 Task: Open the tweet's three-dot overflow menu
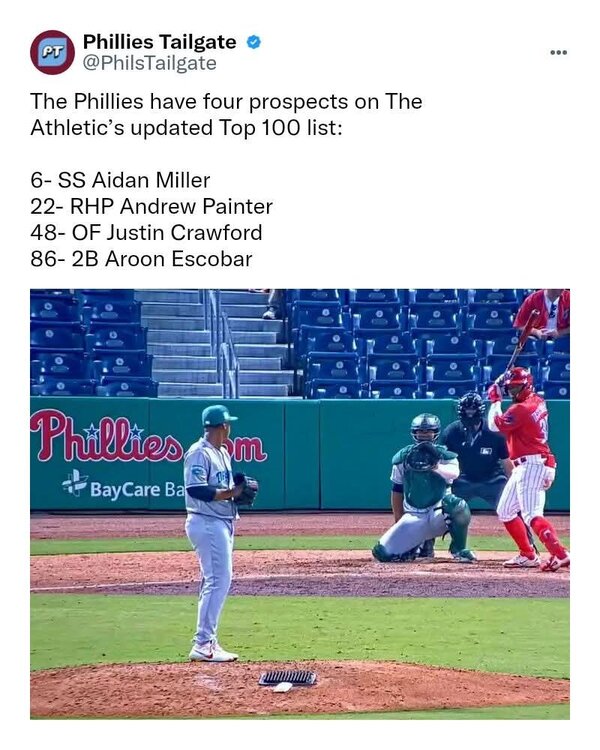coord(559,52)
